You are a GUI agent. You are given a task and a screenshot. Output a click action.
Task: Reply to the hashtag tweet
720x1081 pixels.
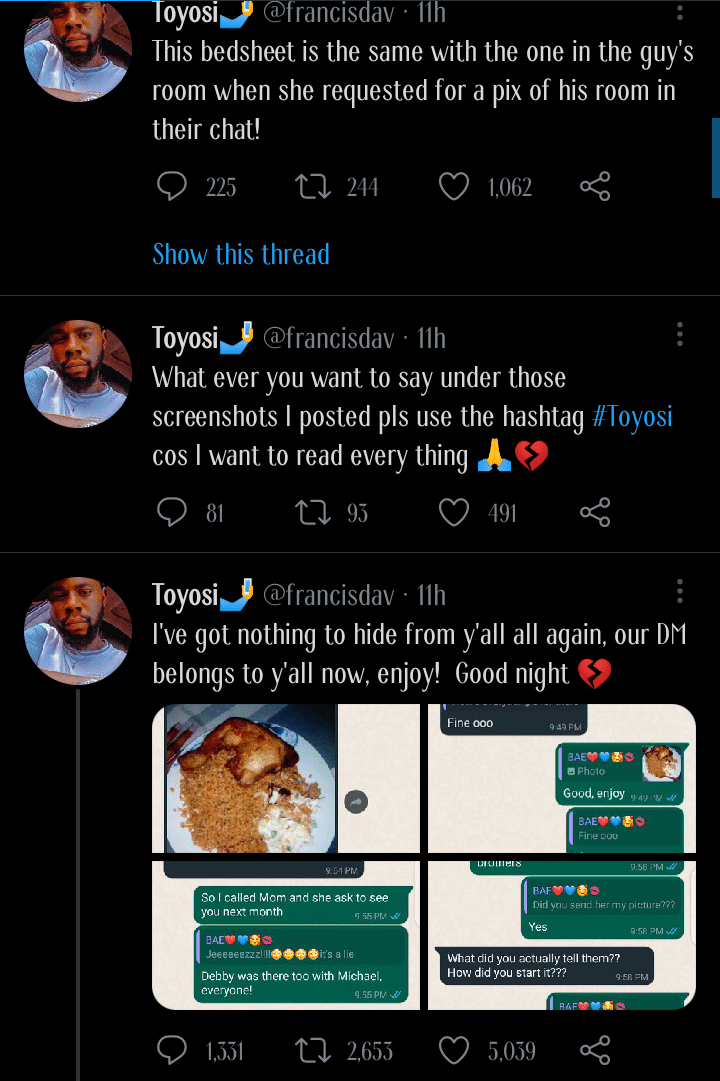pyautogui.click(x=171, y=512)
